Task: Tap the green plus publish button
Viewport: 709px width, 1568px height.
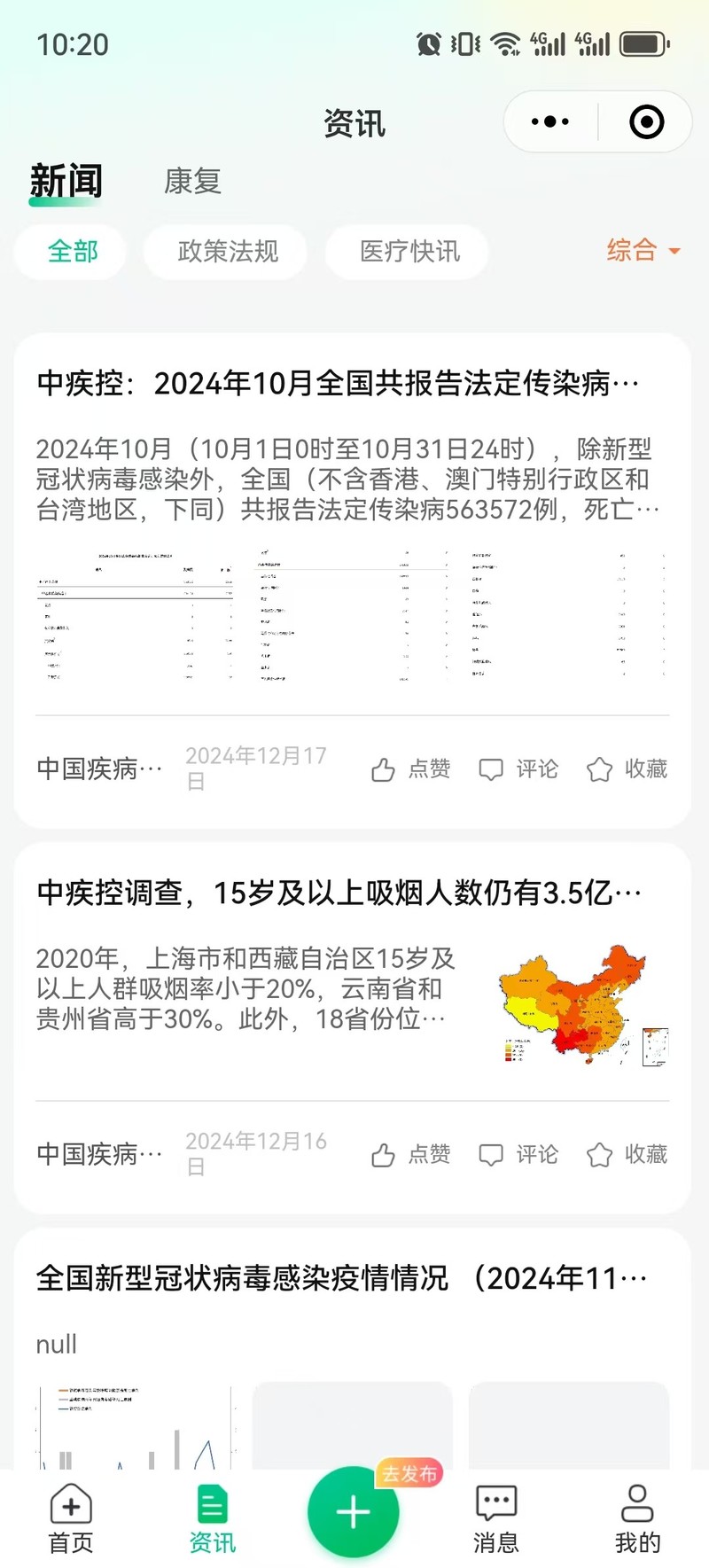Action: coord(353,1512)
